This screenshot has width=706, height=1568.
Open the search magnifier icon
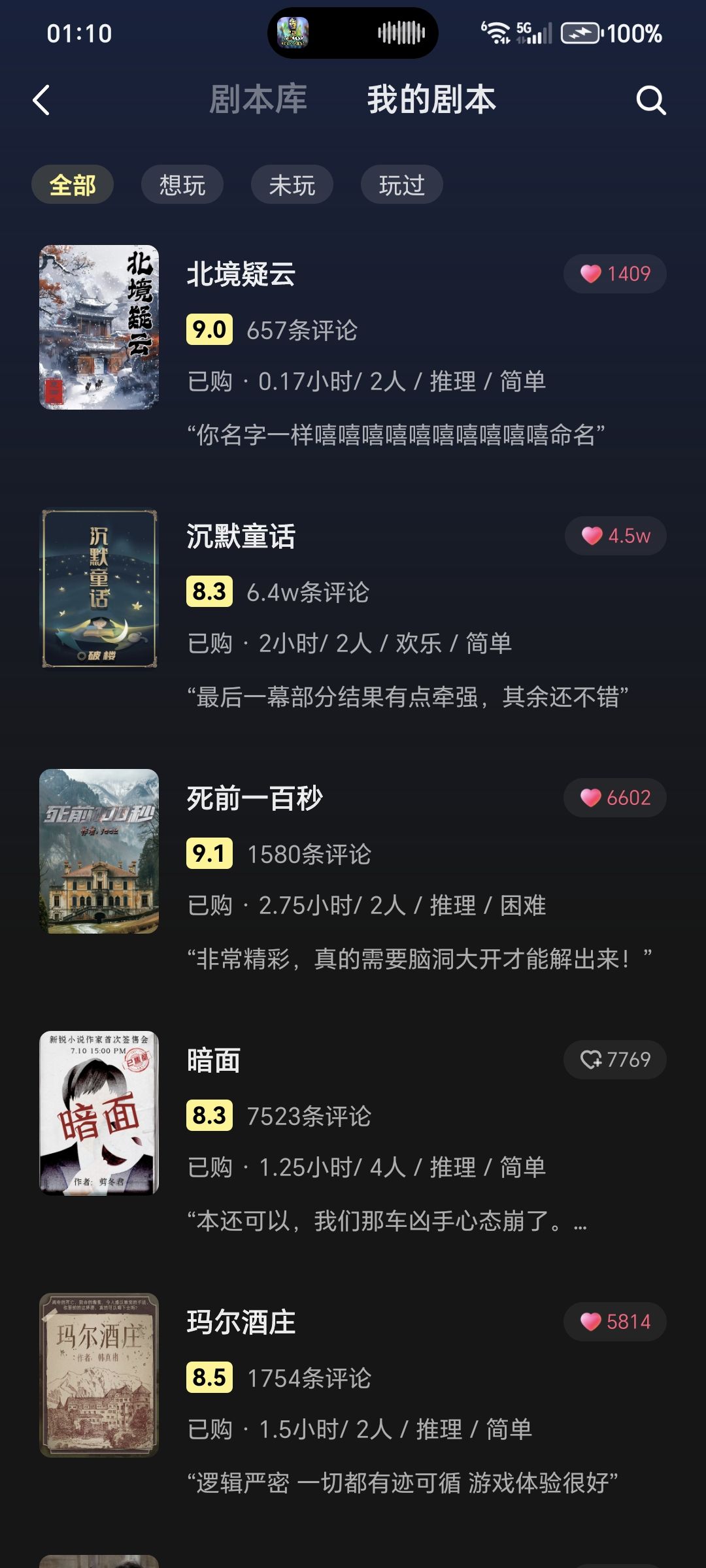tap(650, 101)
